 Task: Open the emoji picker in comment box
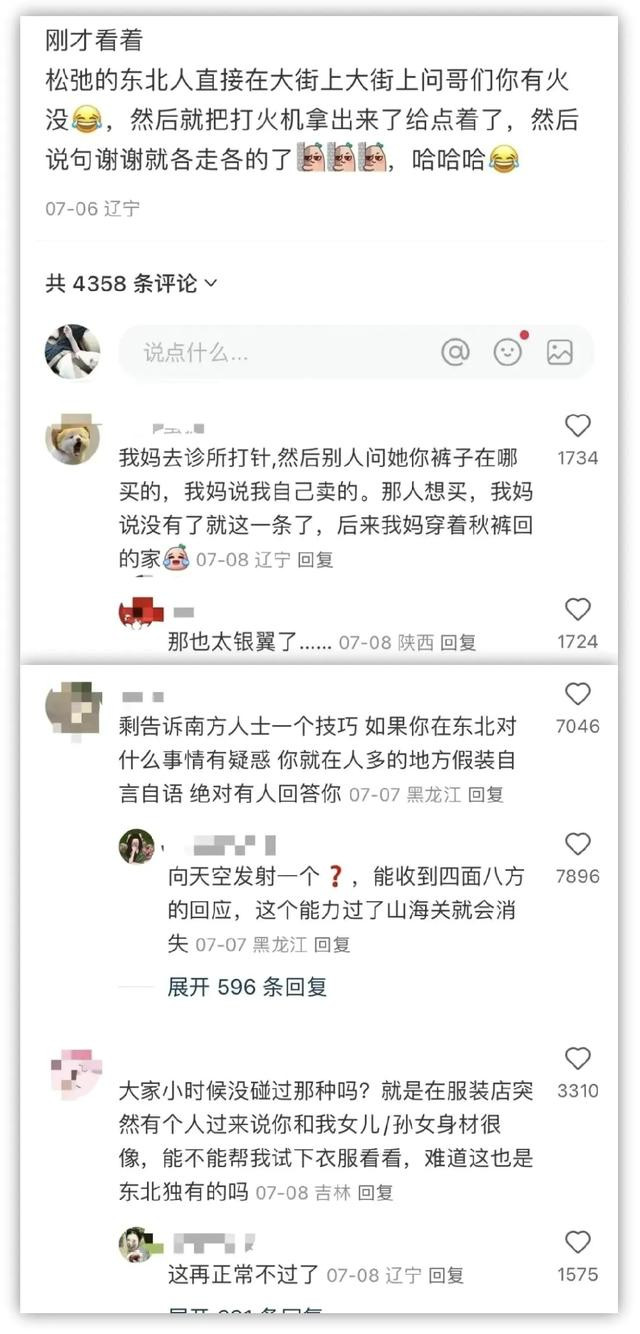508,352
